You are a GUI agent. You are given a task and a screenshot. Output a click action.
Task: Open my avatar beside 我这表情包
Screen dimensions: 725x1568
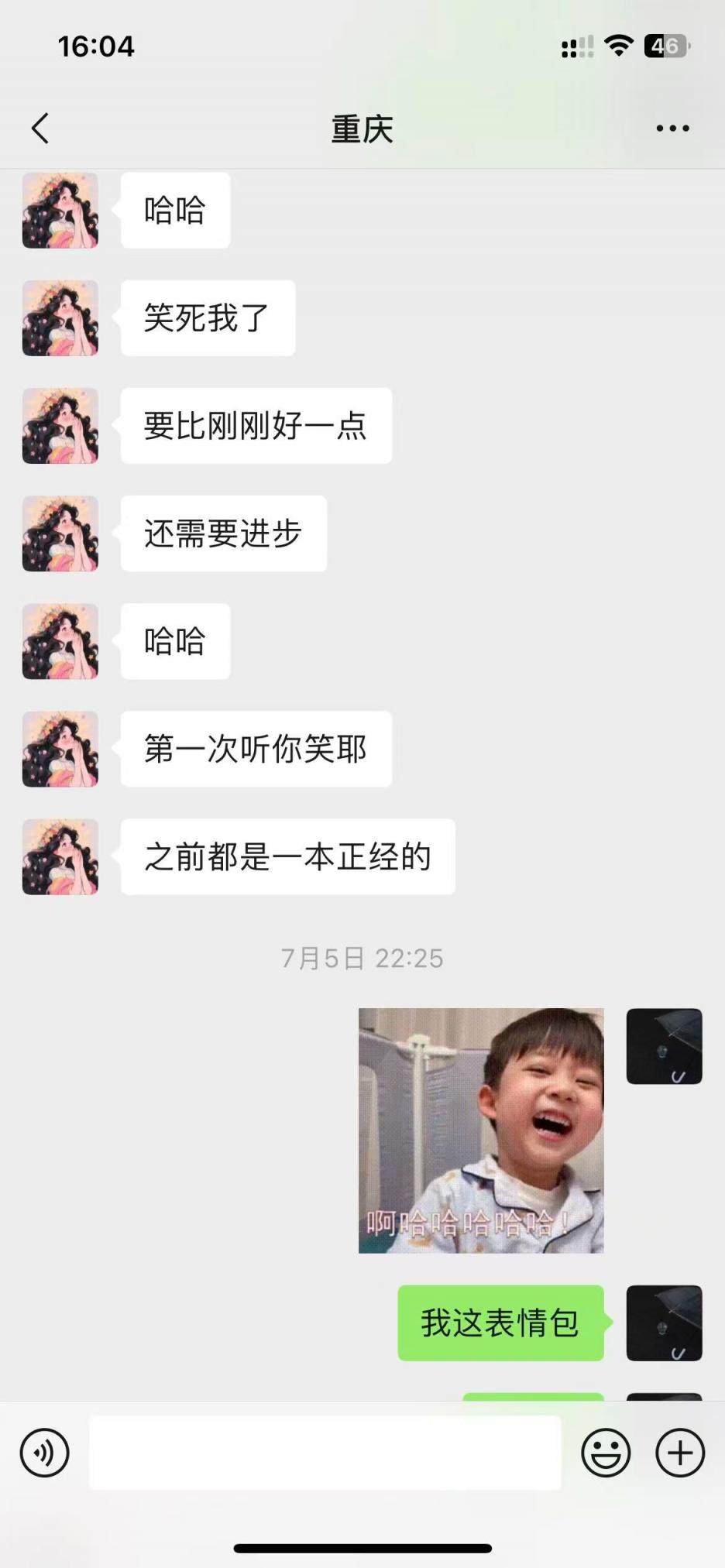664,1323
